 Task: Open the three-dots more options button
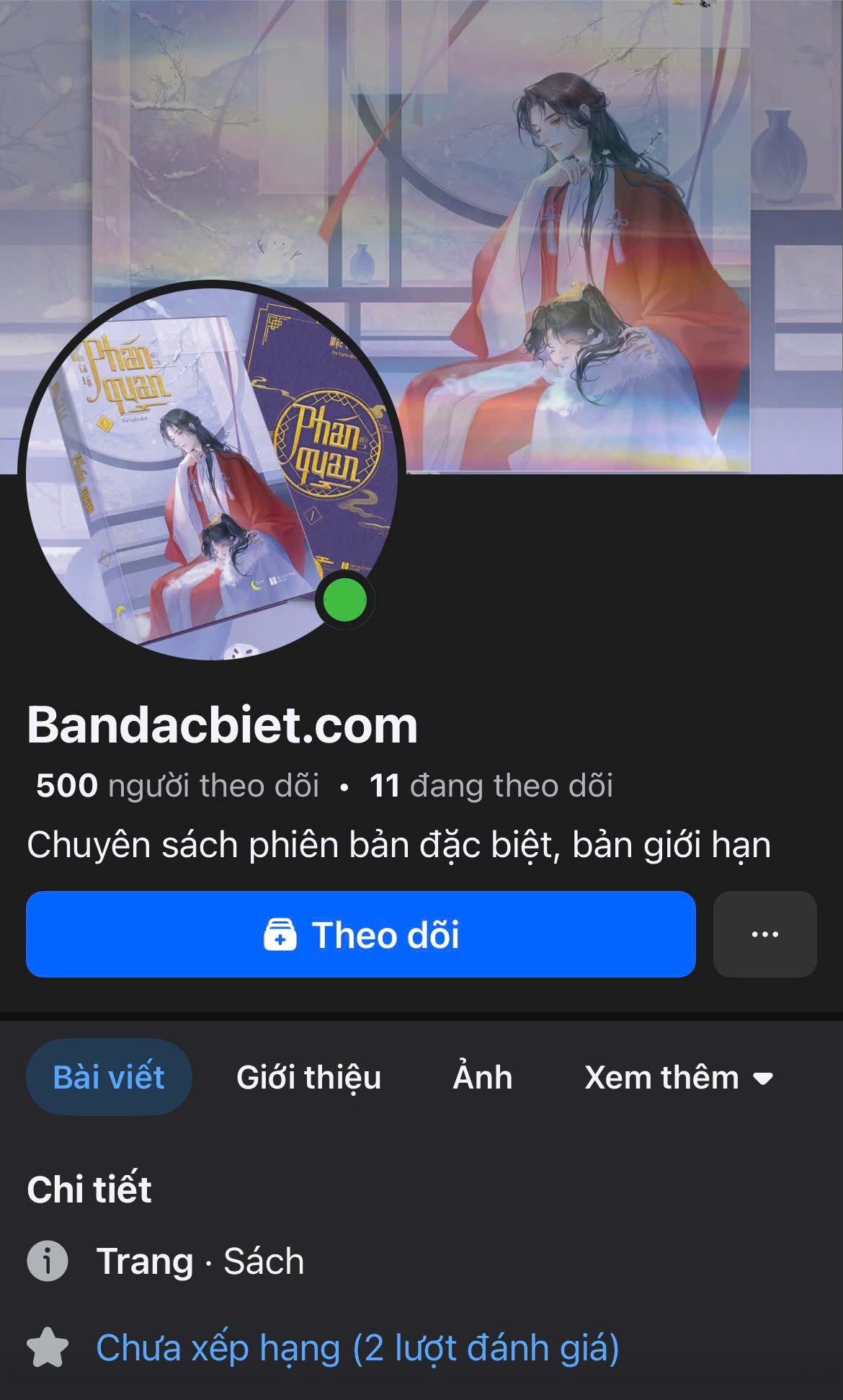(764, 934)
